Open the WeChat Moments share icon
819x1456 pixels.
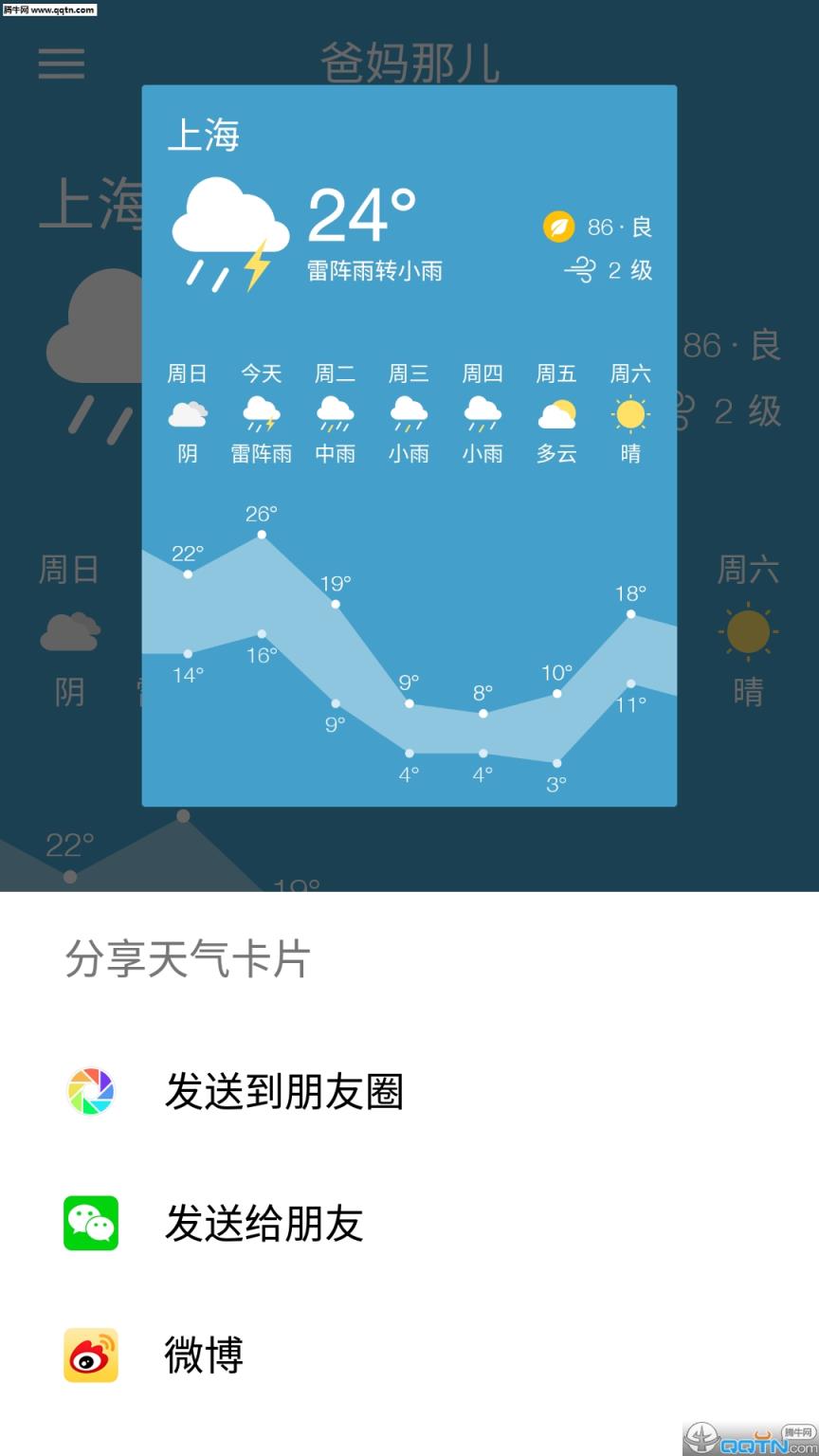point(90,1091)
